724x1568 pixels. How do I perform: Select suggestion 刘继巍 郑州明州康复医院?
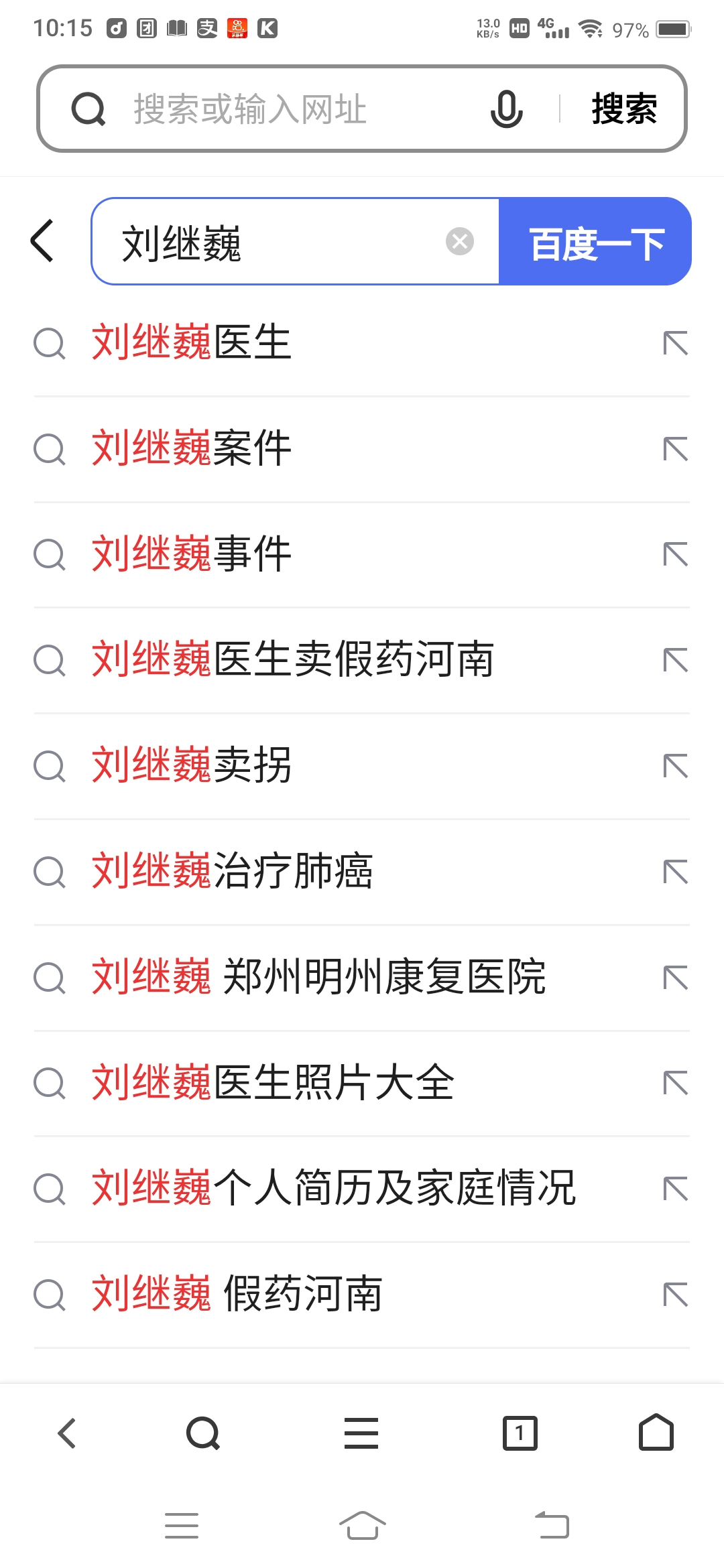(x=318, y=977)
